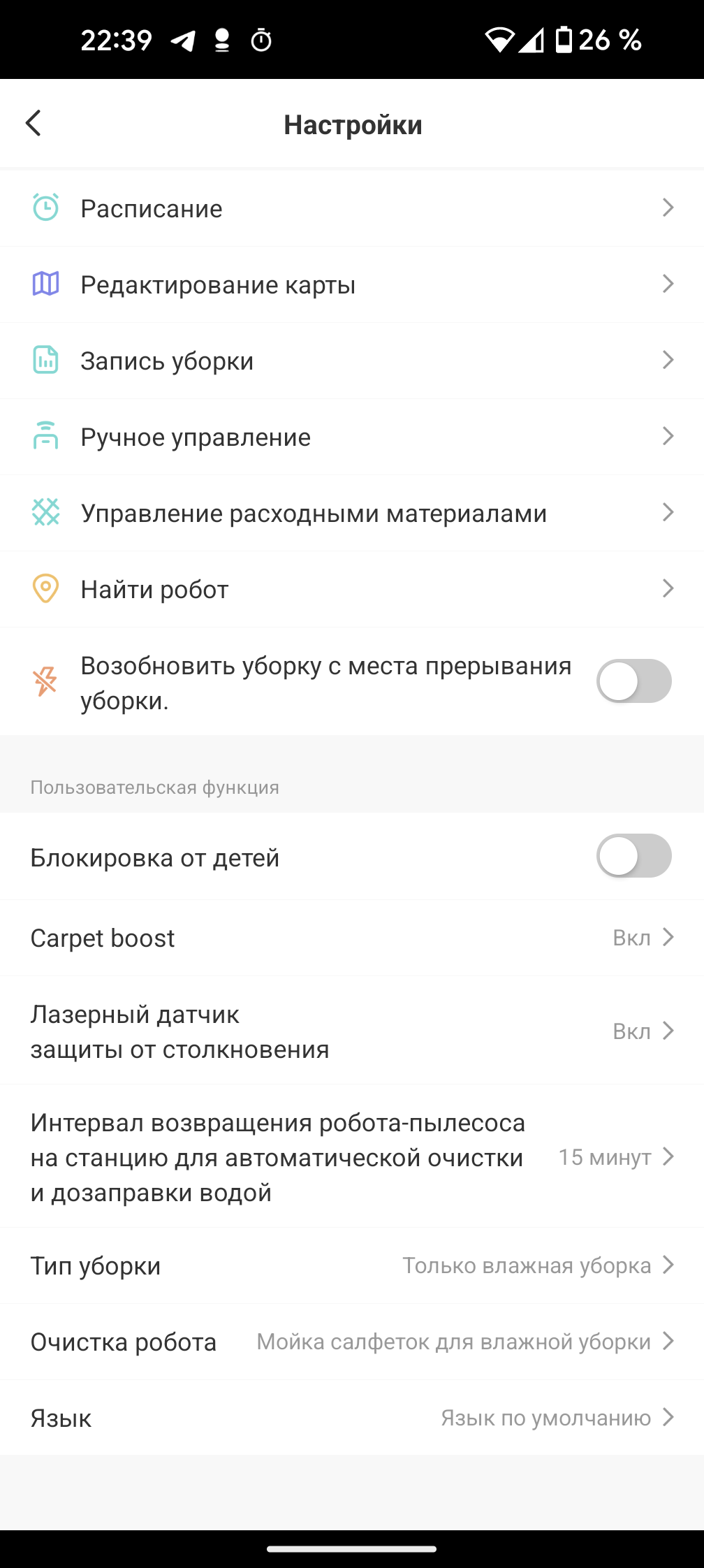Viewport: 704px width, 1568px height.
Task: Open the Язык language setting
Action: point(352,1418)
